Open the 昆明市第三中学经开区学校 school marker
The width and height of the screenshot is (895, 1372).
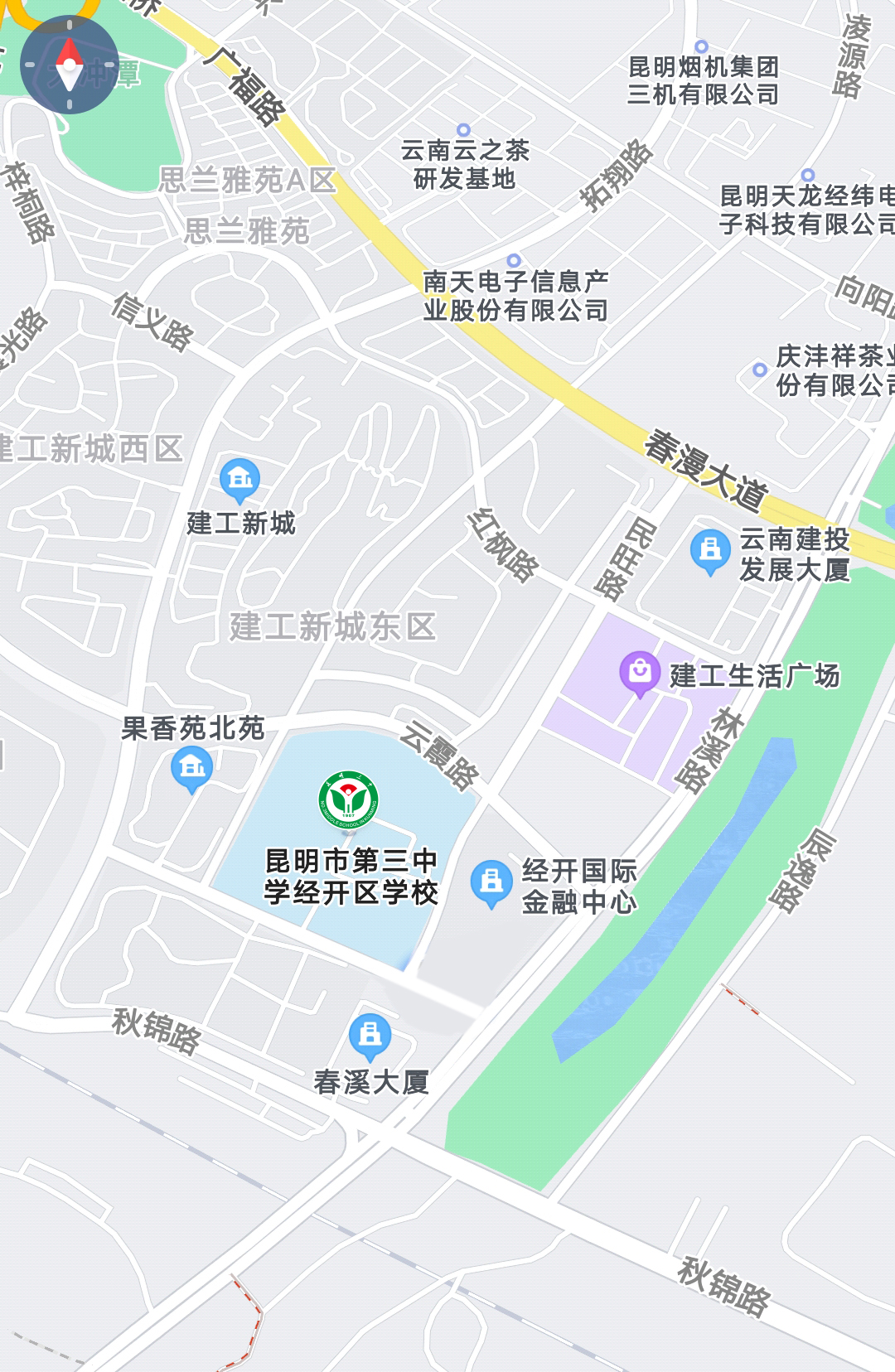[x=349, y=800]
